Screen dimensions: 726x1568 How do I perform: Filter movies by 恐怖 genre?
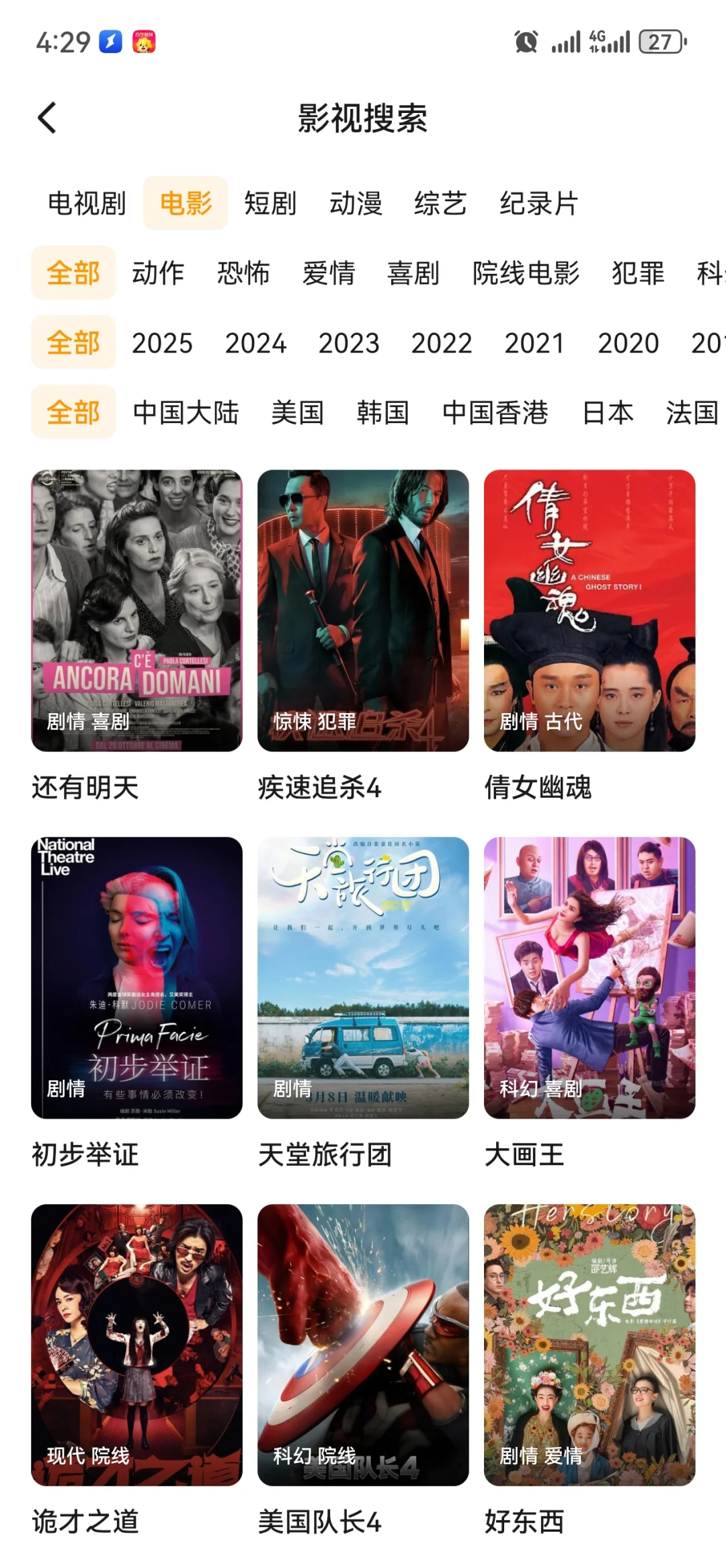[243, 273]
